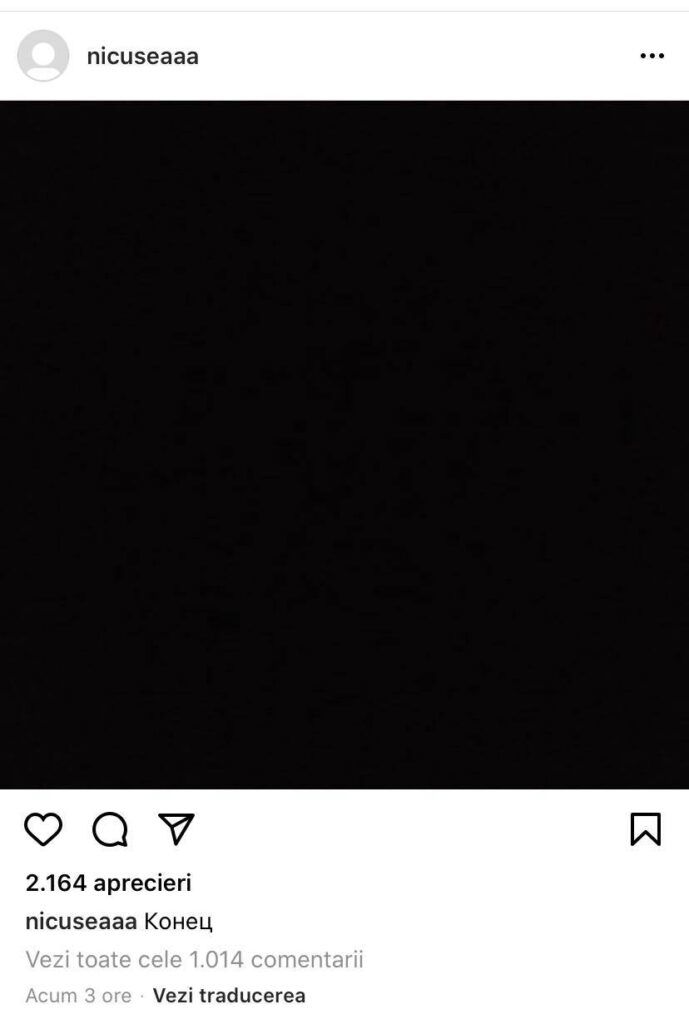Tap Vezi toate cele 1.014 comentarii
The image size is (689, 1024).
coord(194,960)
